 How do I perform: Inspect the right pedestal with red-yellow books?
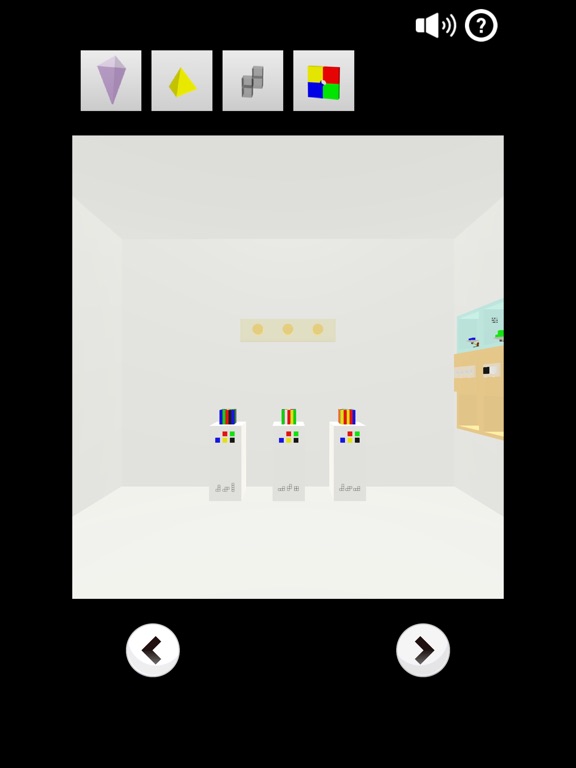(x=349, y=456)
